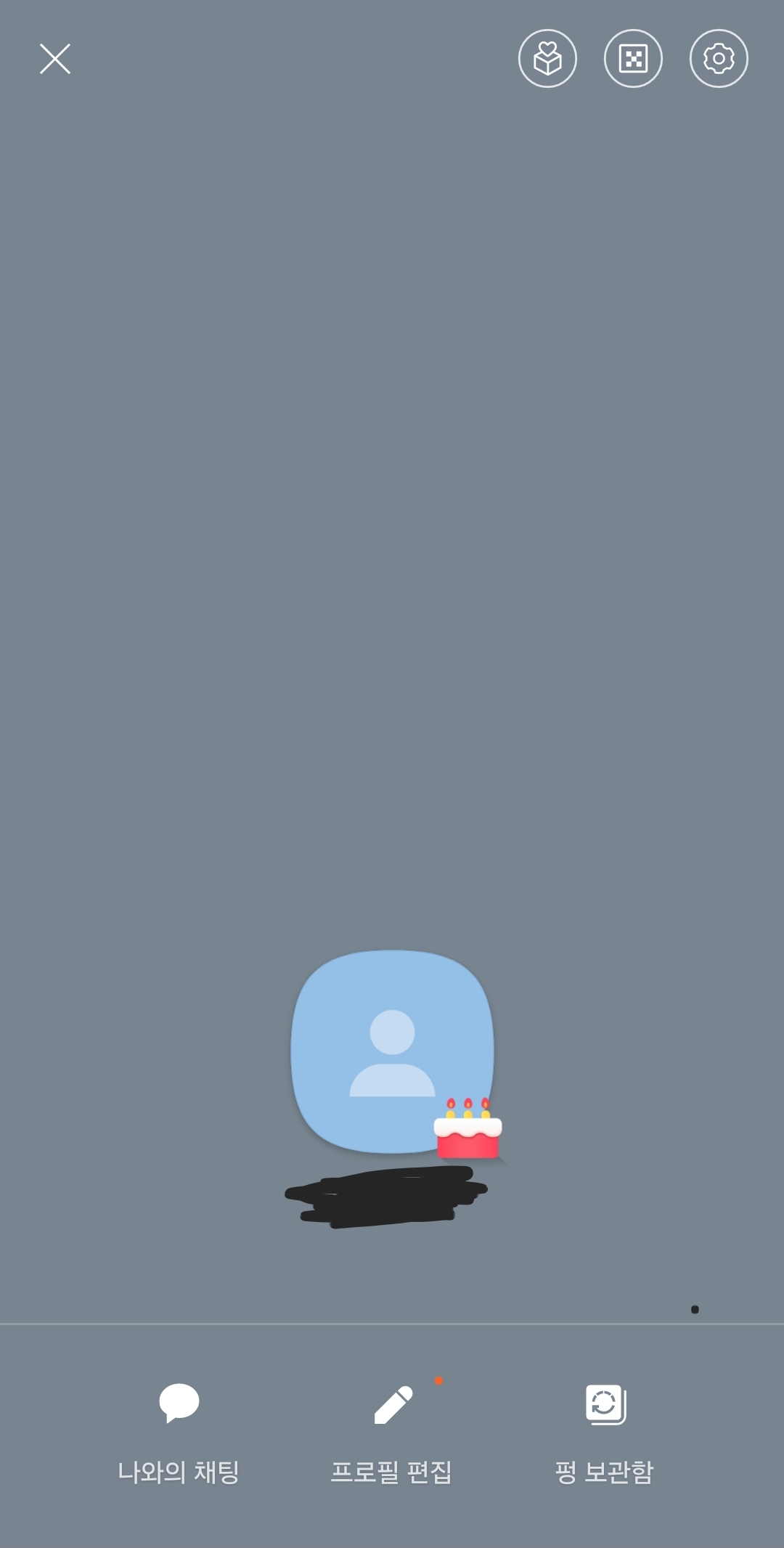Close the profile screen
This screenshot has width=784, height=1548.
tap(55, 59)
